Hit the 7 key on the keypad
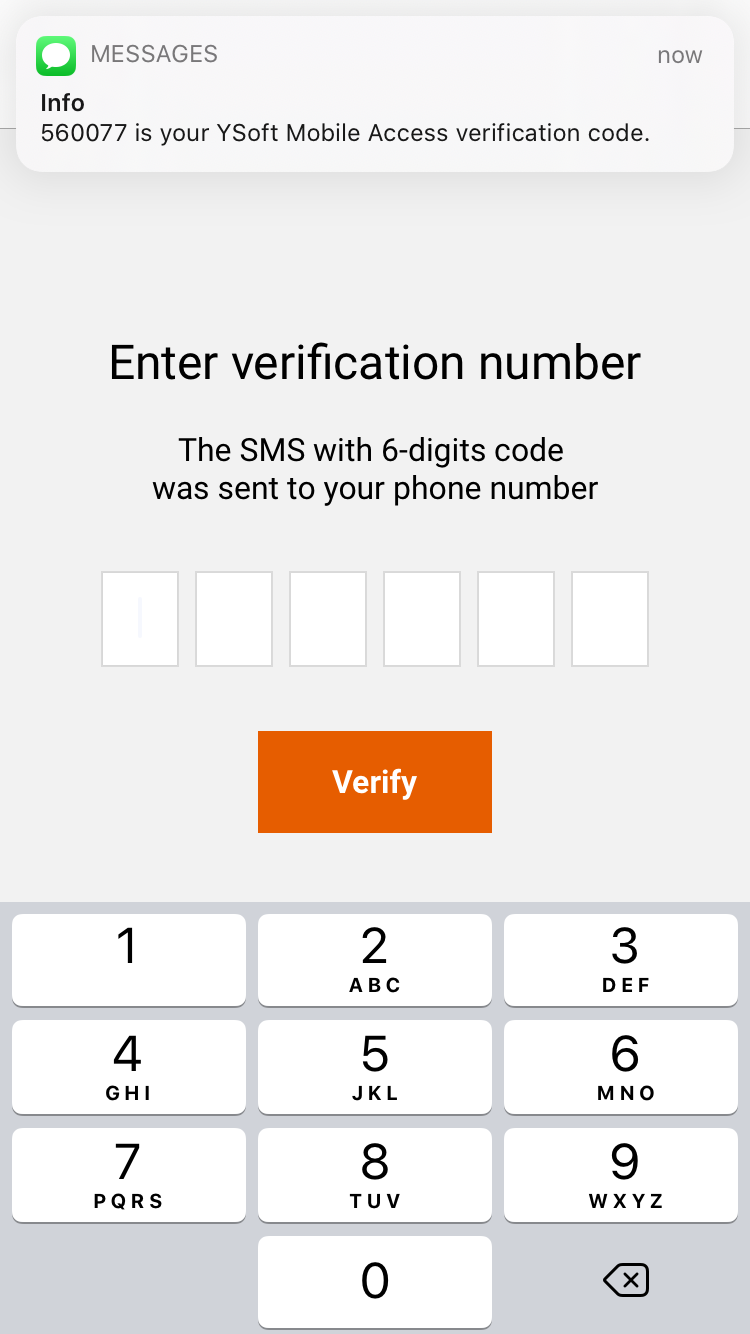Viewport: 750px width, 1334px height. tap(129, 1174)
